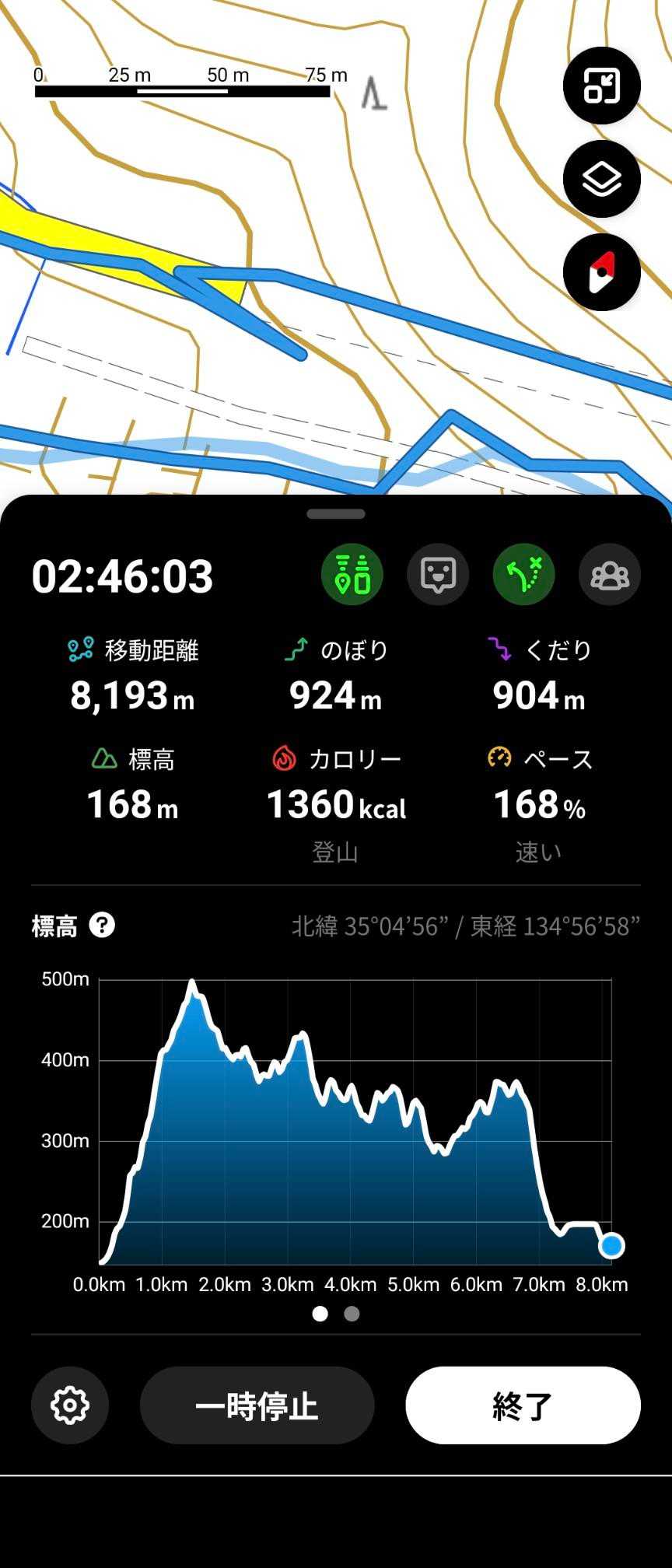Open activity settings gear
The height and width of the screenshot is (1568, 672).
70,1405
